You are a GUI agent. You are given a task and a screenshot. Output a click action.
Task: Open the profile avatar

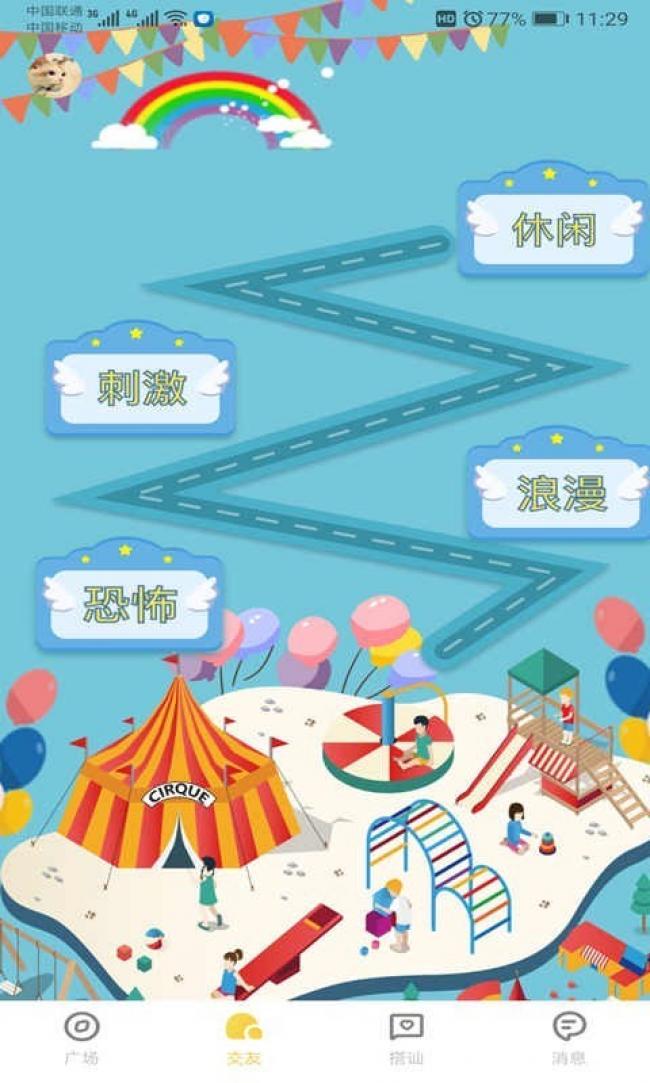tap(54, 74)
